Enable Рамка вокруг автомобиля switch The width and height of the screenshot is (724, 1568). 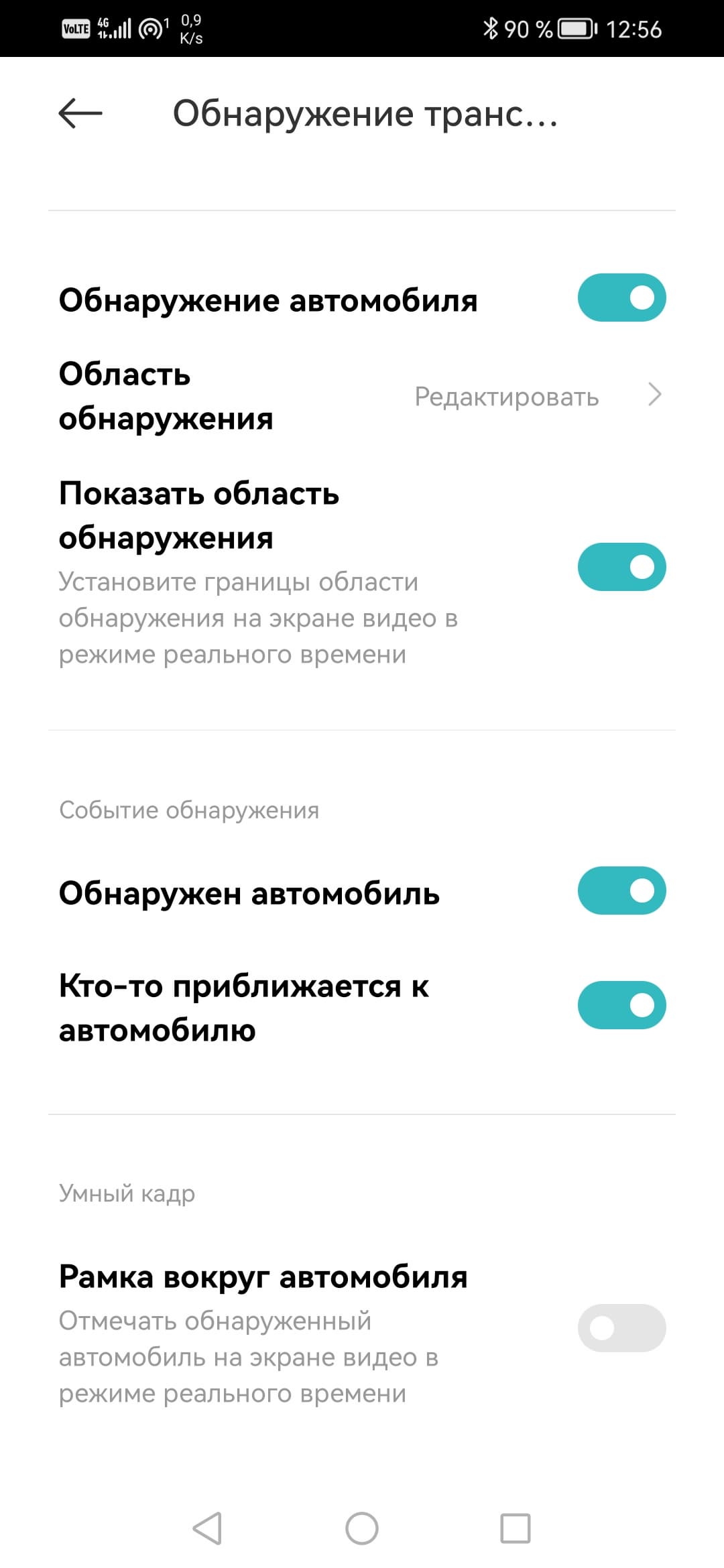[x=621, y=1327]
